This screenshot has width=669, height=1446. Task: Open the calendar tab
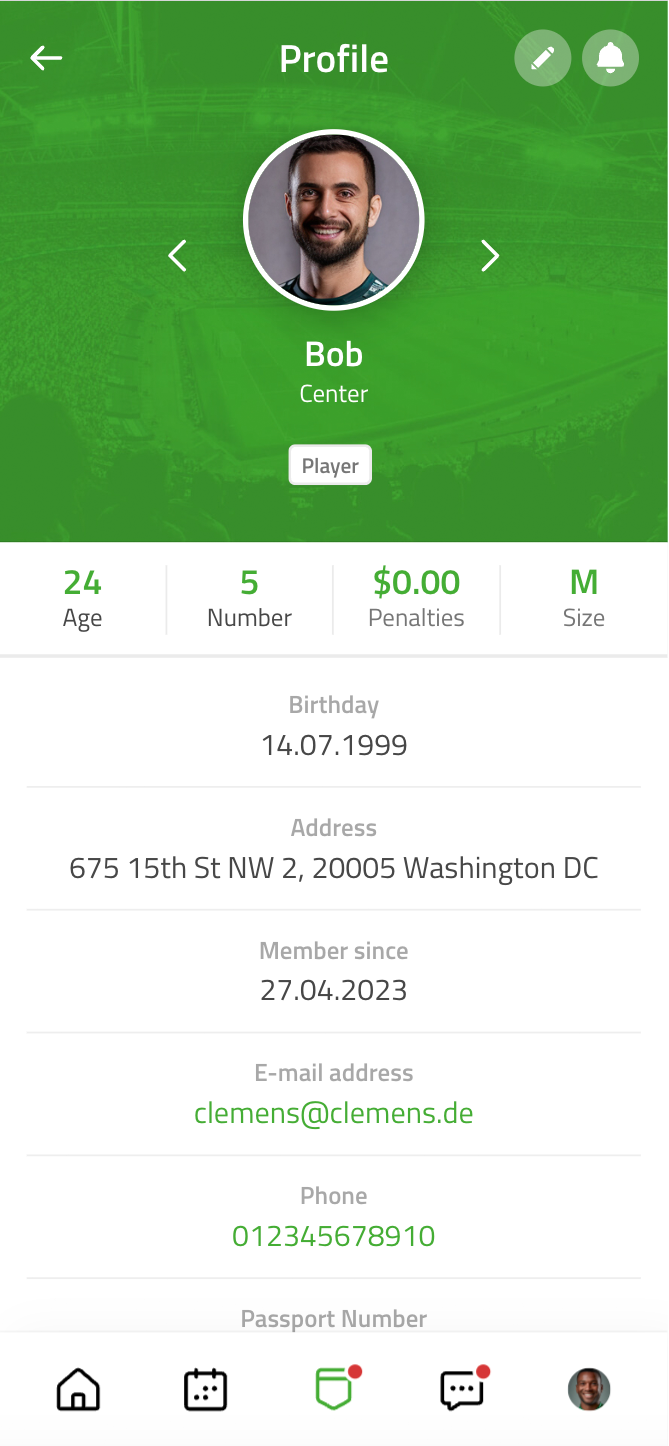[206, 1390]
